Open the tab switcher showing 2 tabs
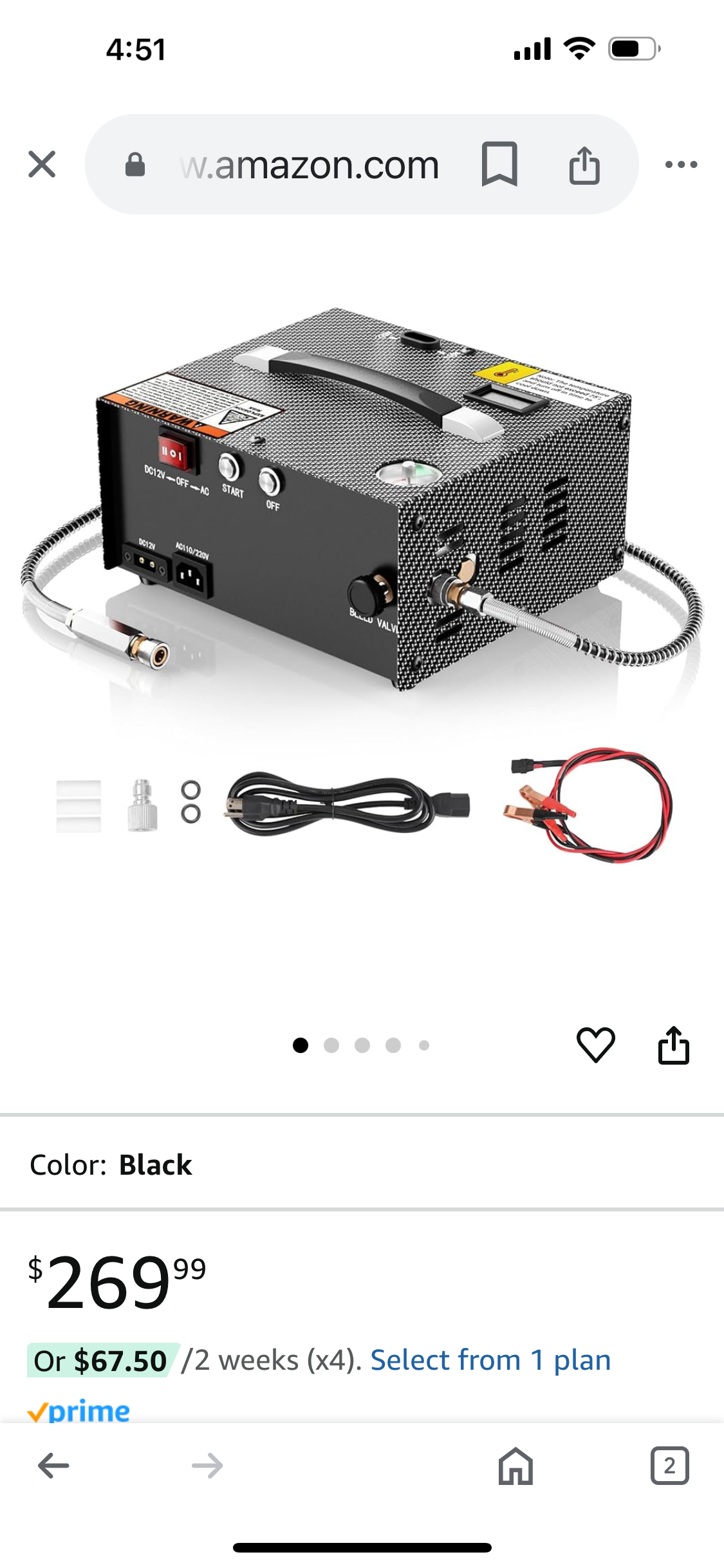This screenshot has width=724, height=1568. click(x=669, y=1466)
